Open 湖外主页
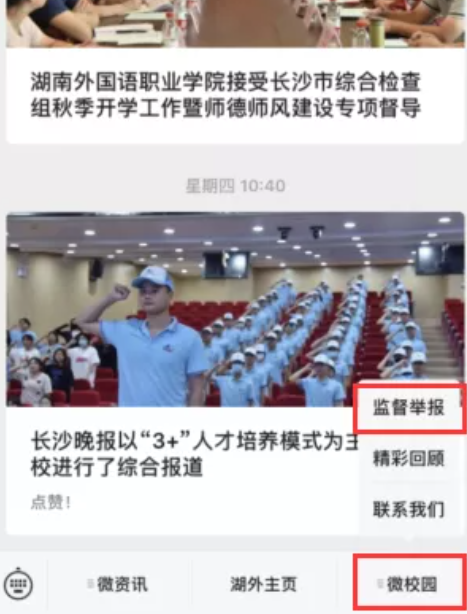Image resolution: width=467 pixels, height=614 pixels. click(263, 585)
